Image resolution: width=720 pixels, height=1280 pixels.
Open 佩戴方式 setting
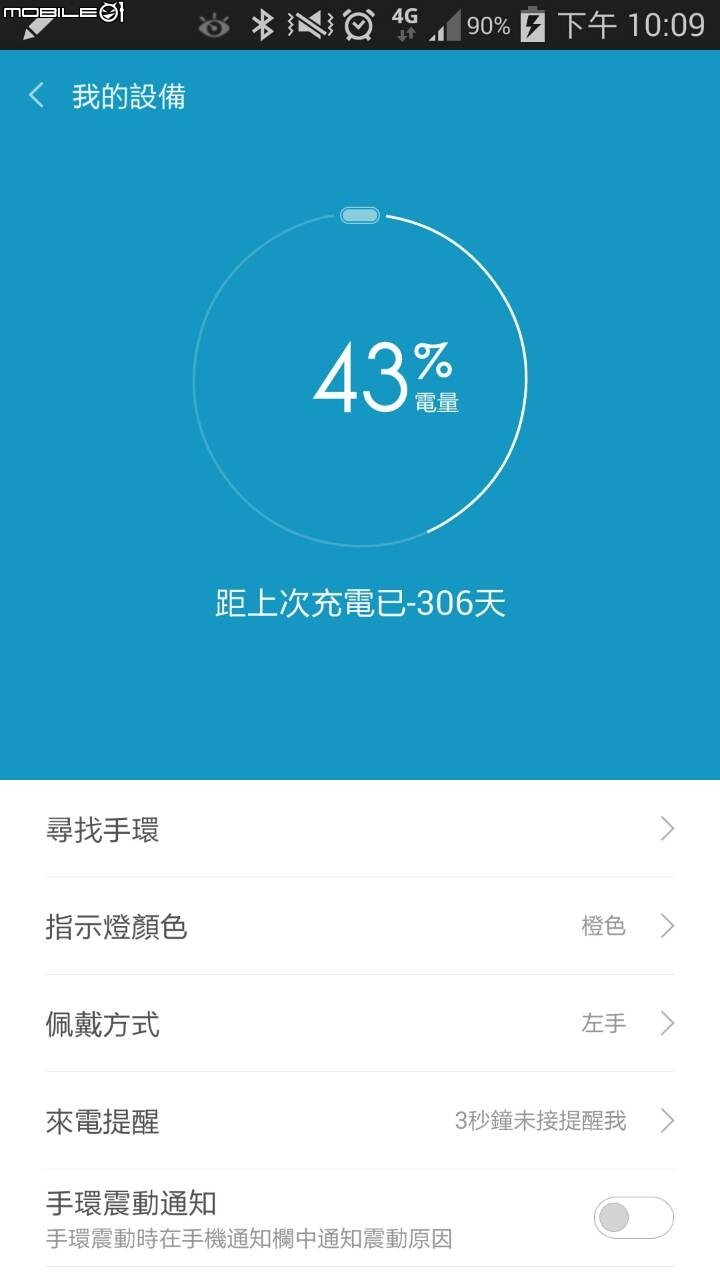click(x=360, y=1023)
